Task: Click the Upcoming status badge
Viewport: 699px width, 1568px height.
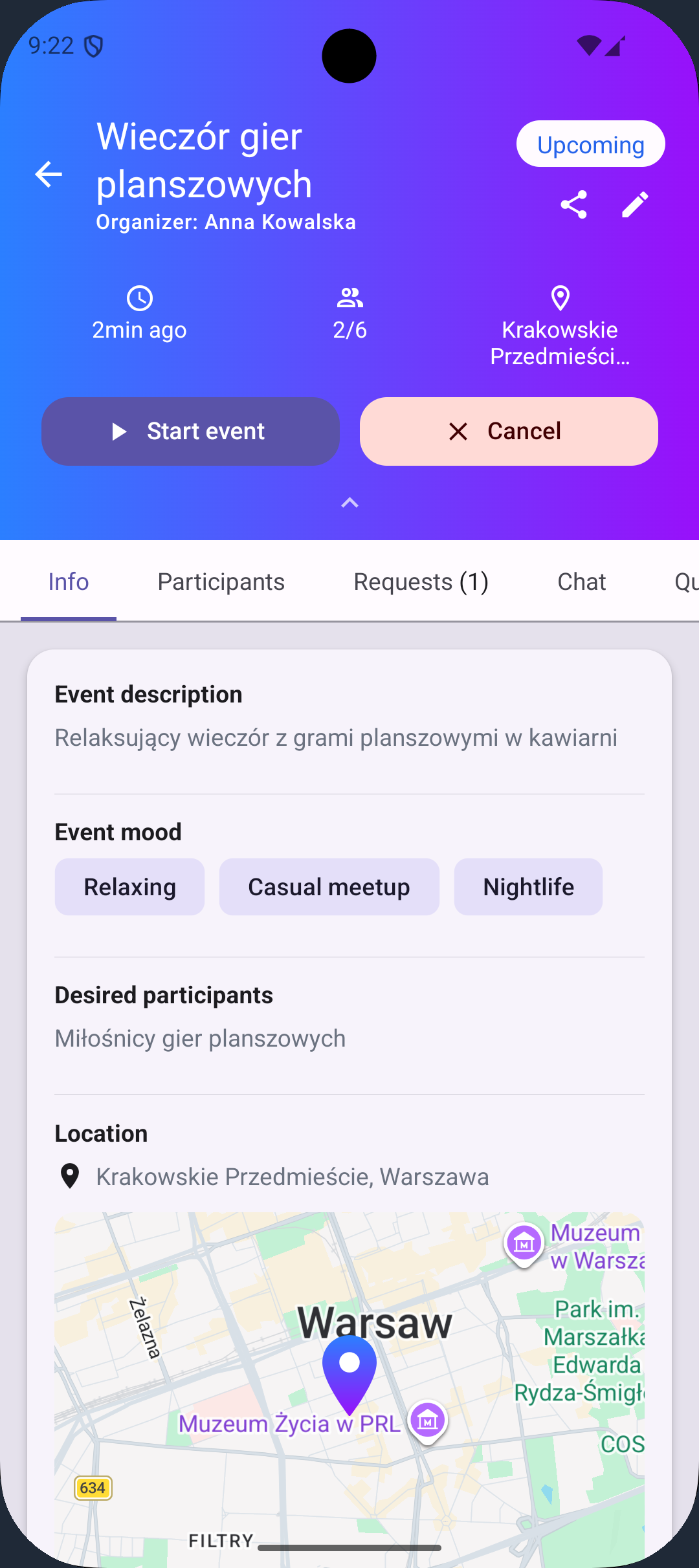Action: pyautogui.click(x=590, y=144)
